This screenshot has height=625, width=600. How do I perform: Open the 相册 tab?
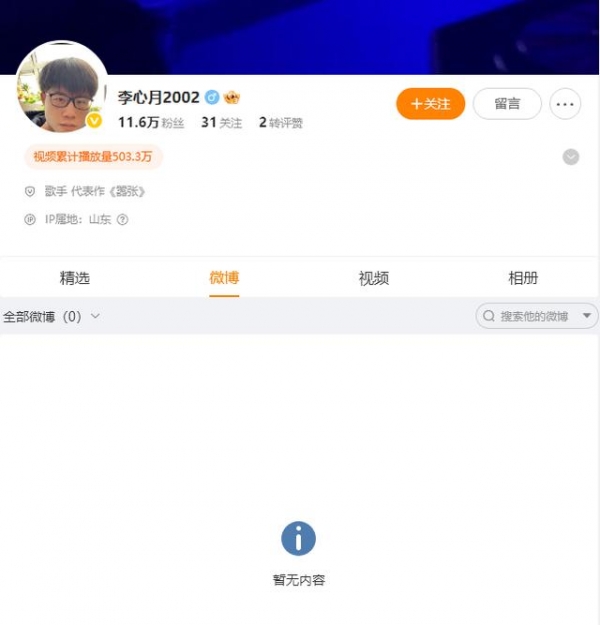tap(523, 278)
